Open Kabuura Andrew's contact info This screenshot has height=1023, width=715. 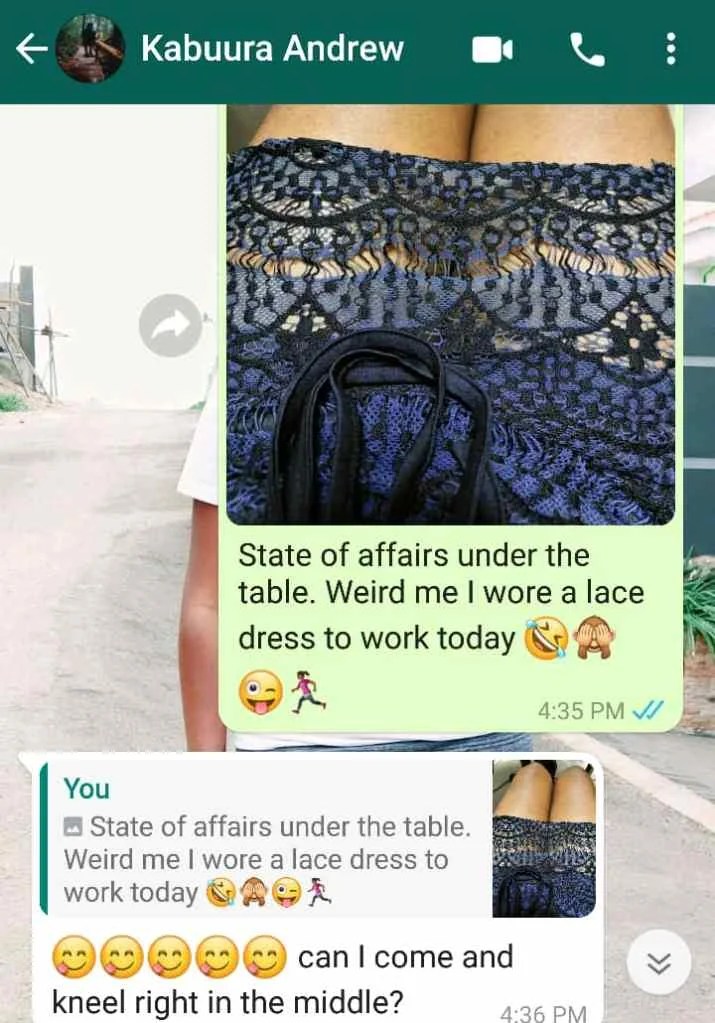(x=272, y=48)
